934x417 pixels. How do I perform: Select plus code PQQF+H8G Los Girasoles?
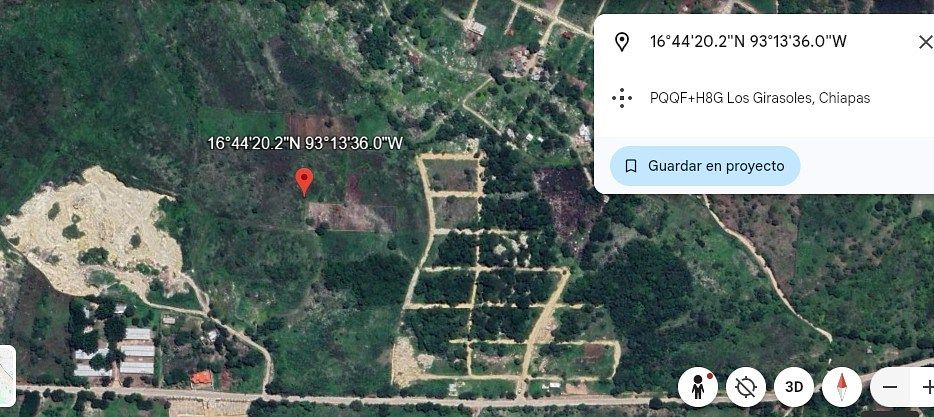[x=759, y=98]
